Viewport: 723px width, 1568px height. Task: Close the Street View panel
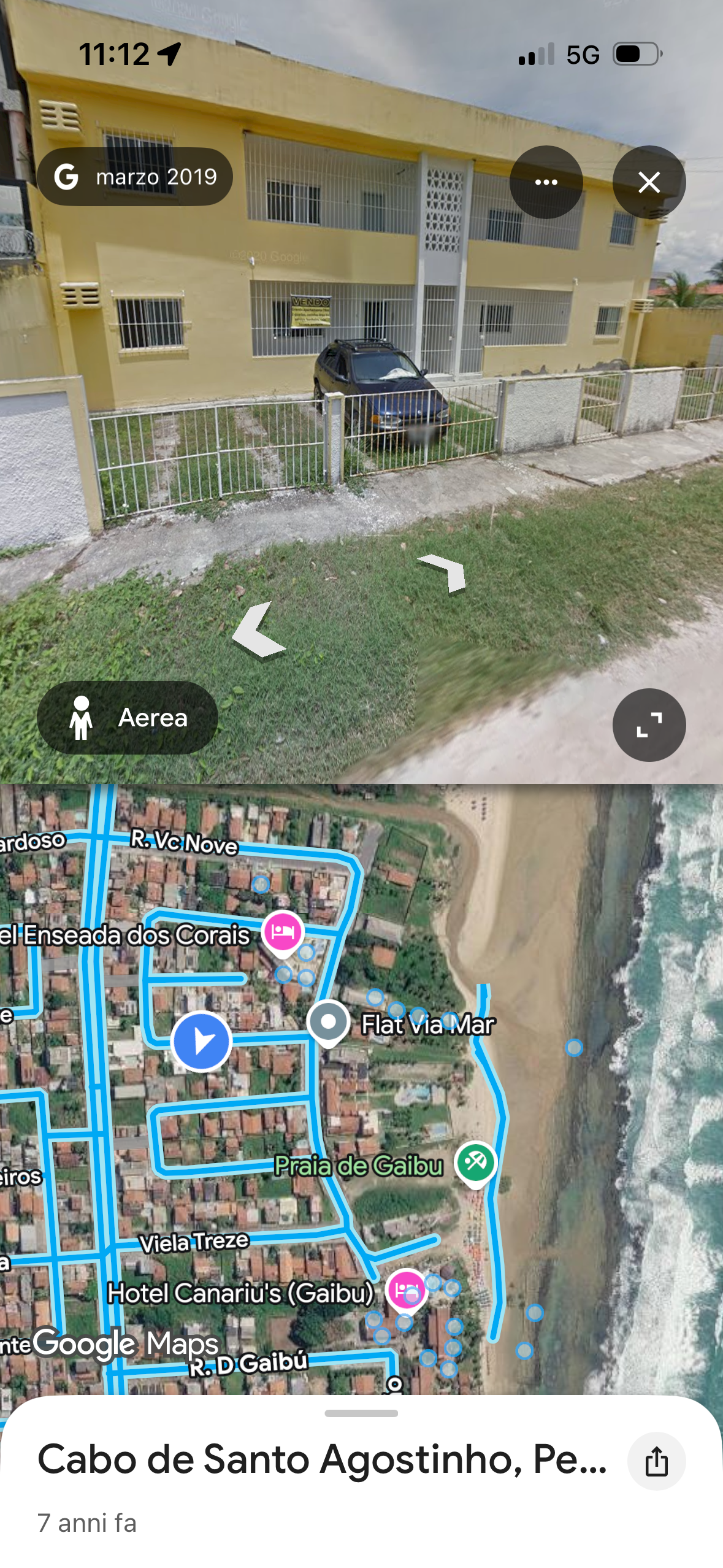[649, 182]
